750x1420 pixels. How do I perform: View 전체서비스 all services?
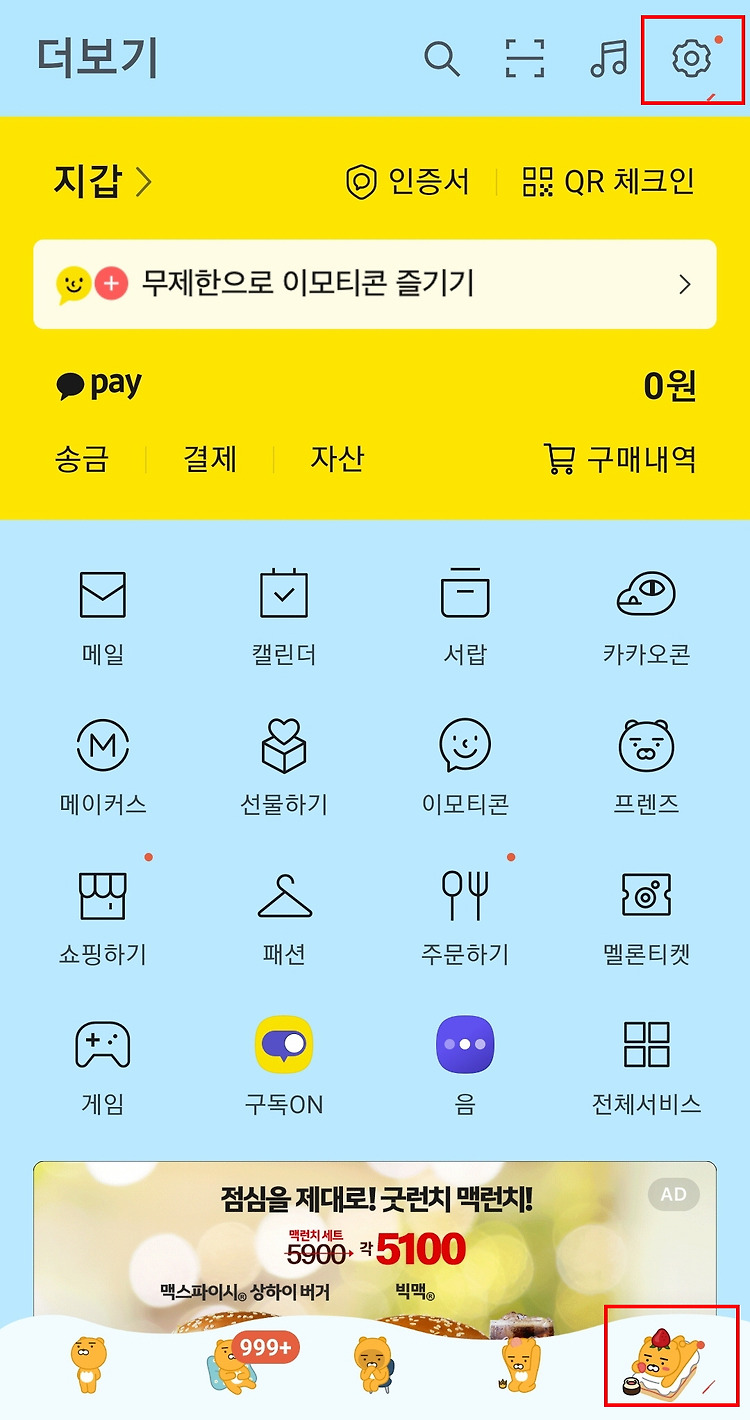[646, 1067]
